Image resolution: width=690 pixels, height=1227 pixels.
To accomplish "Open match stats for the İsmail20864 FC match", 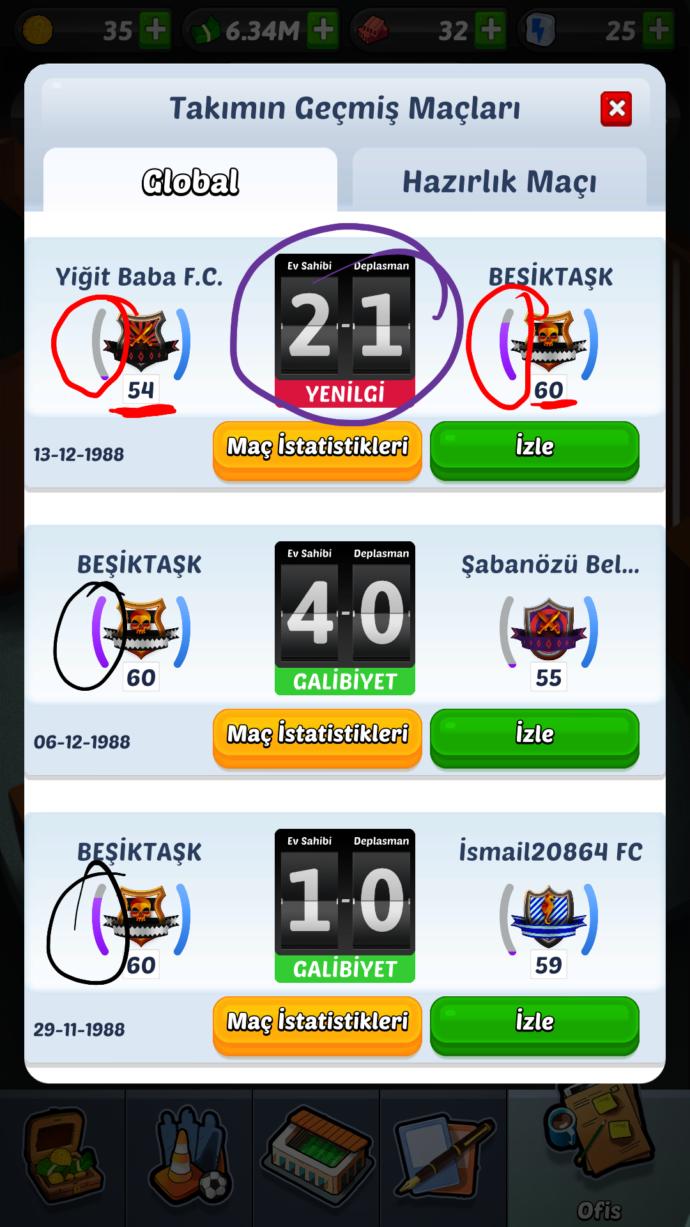I will pyautogui.click(x=317, y=1024).
